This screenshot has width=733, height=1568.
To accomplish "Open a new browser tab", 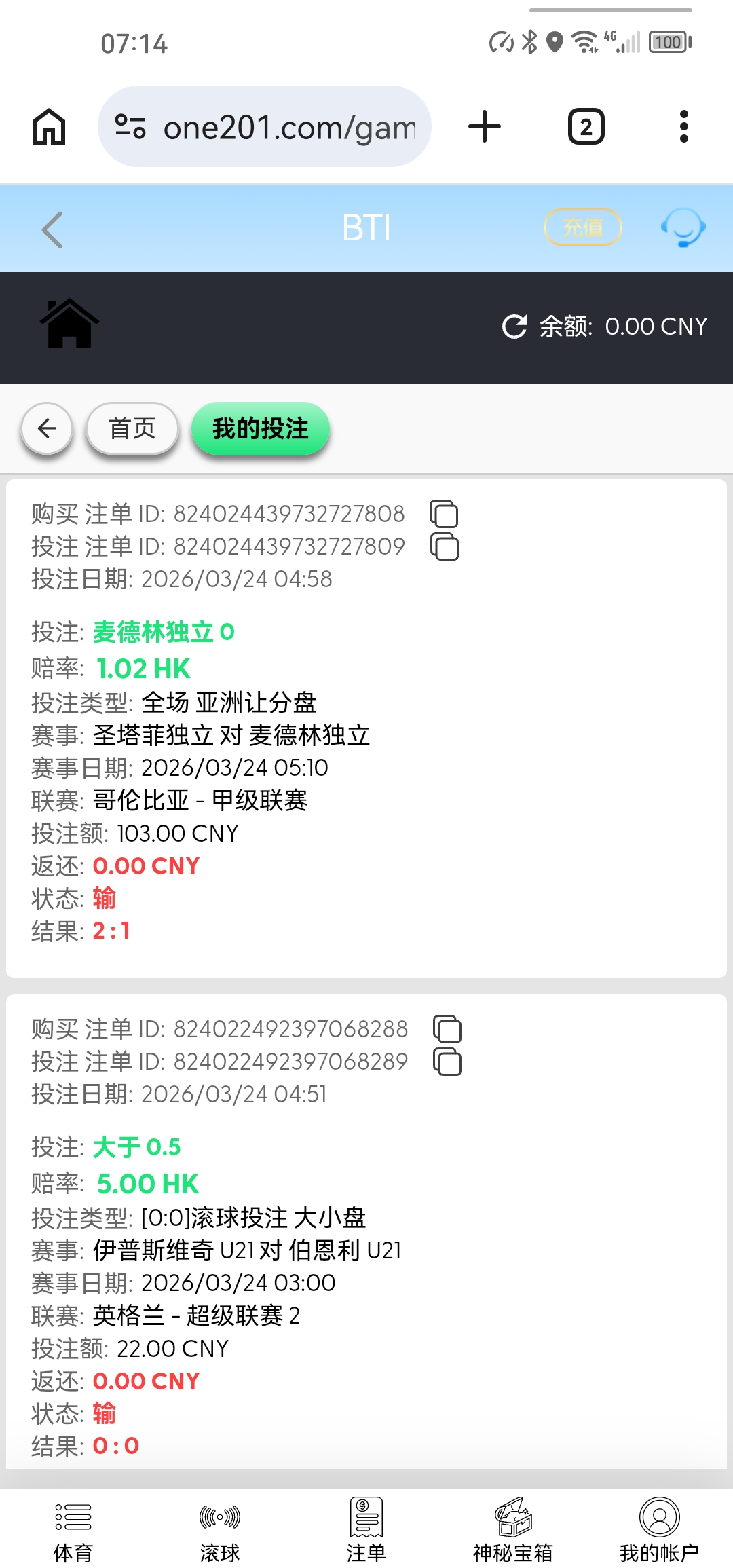I will pyautogui.click(x=485, y=126).
